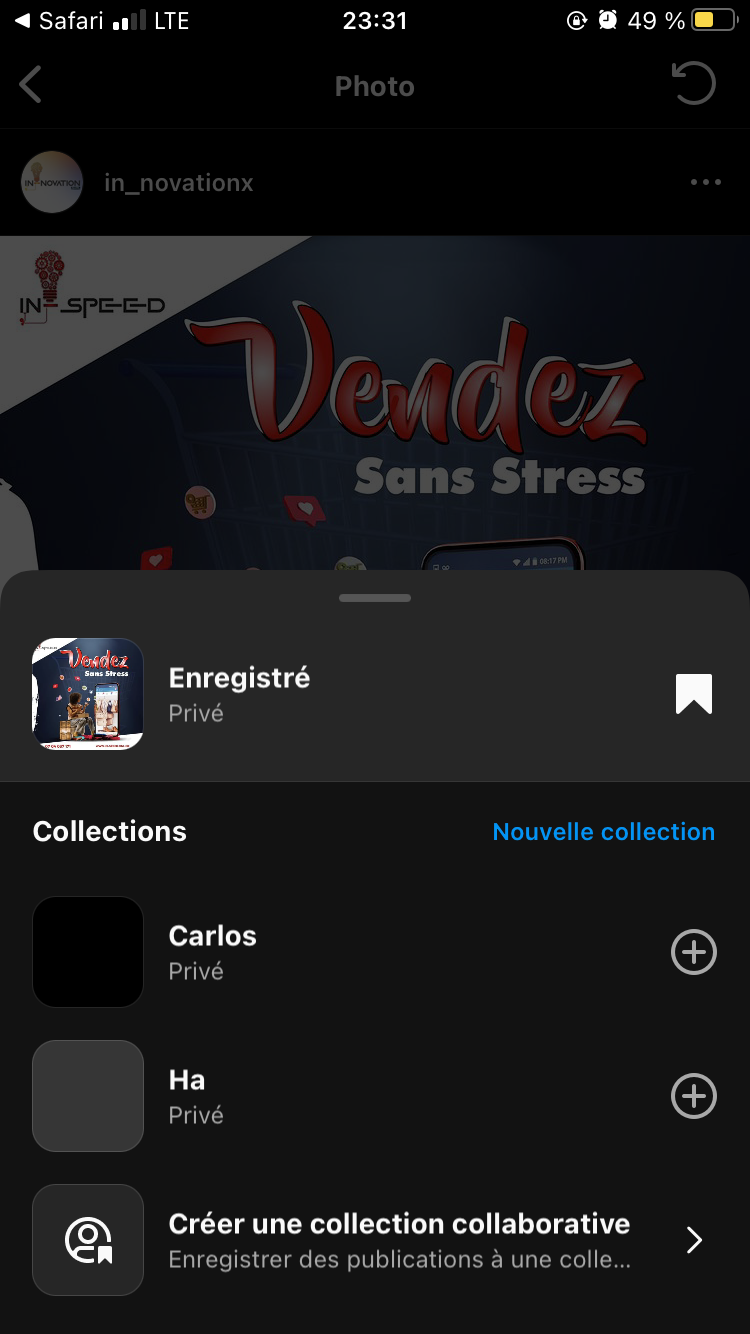Open the in_novationx profile picture
This screenshot has height=1334, width=750.
[x=52, y=182]
